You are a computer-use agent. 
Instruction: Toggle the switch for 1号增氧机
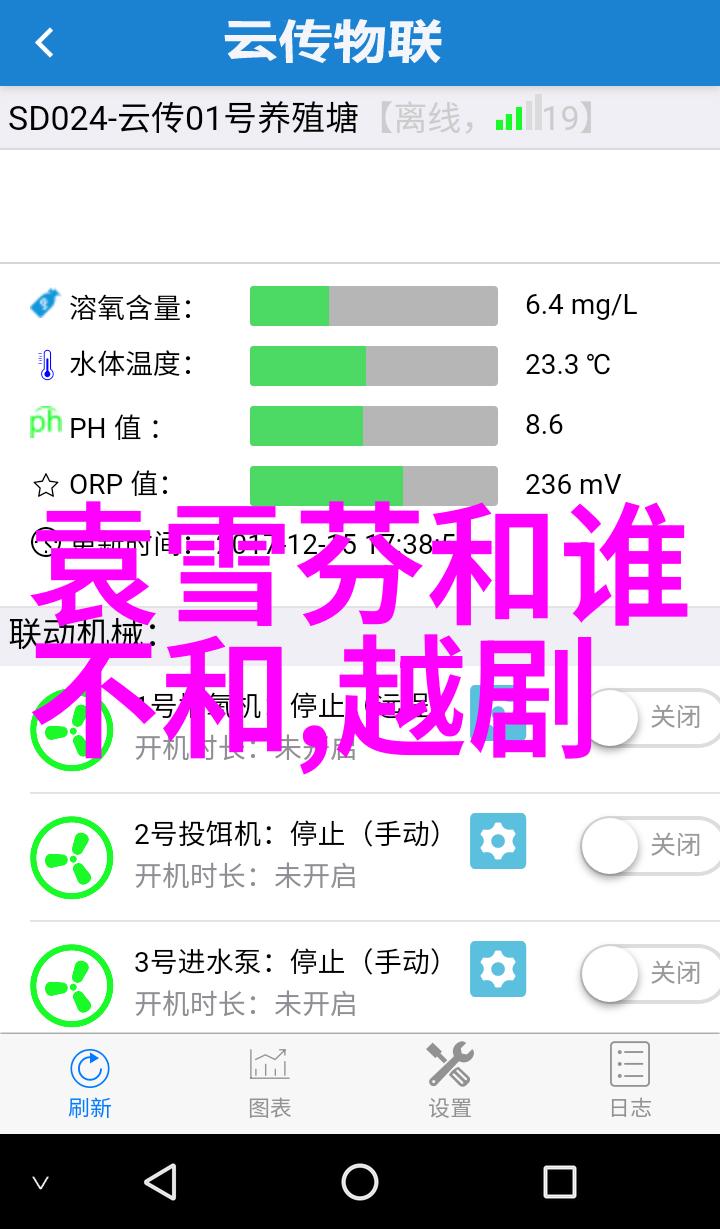click(648, 717)
